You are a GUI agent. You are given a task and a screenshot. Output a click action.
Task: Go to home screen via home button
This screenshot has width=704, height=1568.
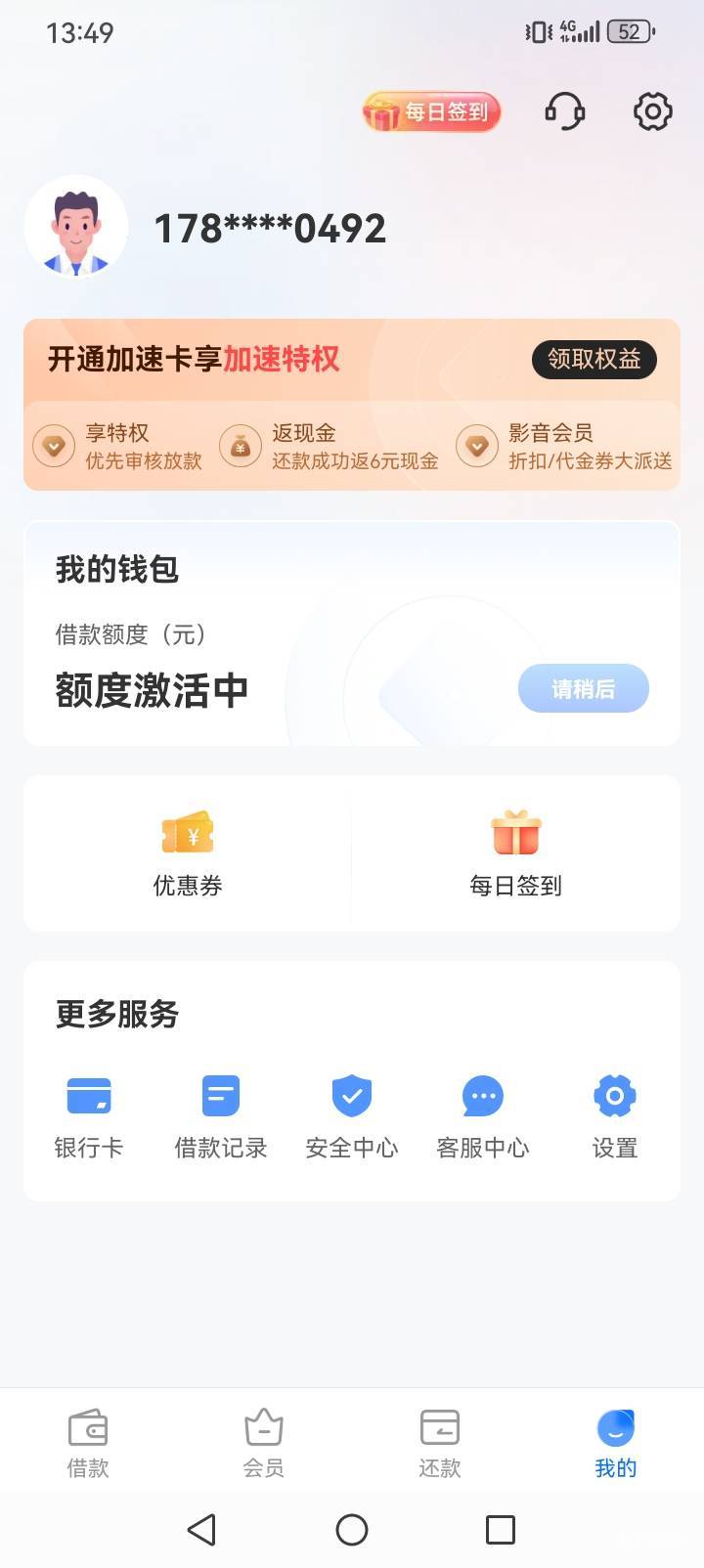click(352, 1530)
